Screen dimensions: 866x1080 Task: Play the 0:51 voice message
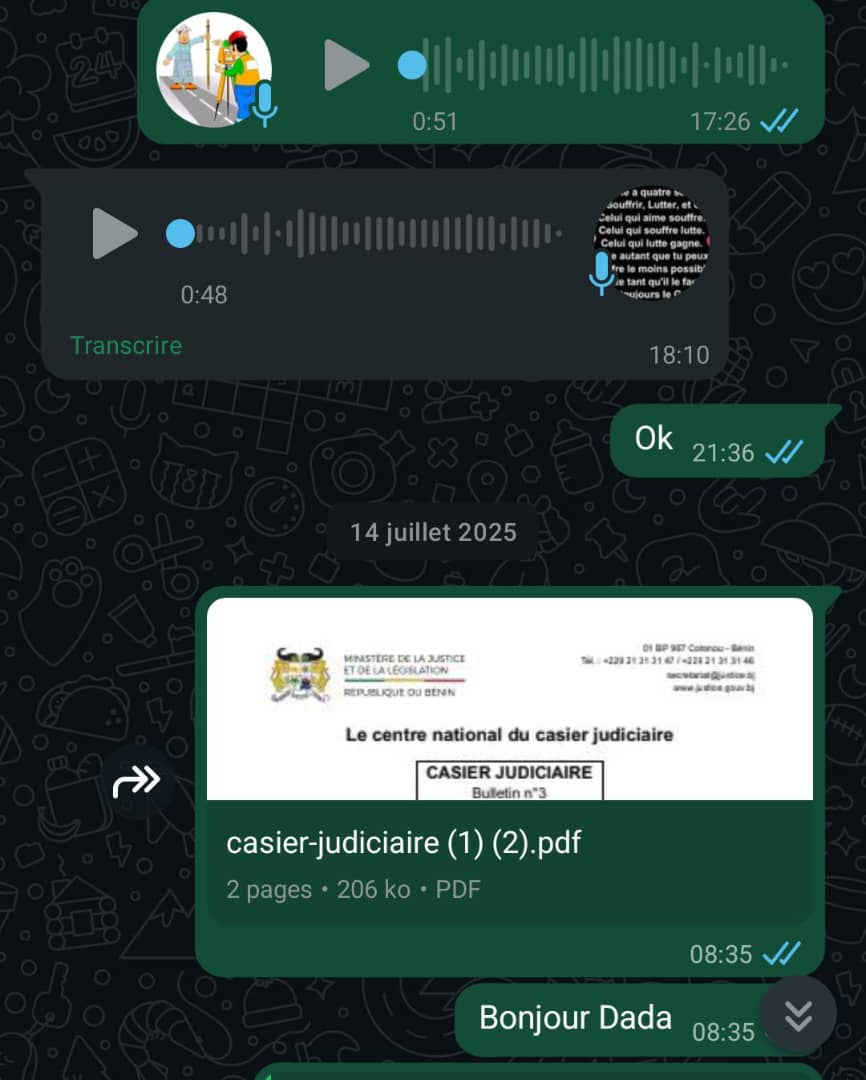(x=345, y=66)
